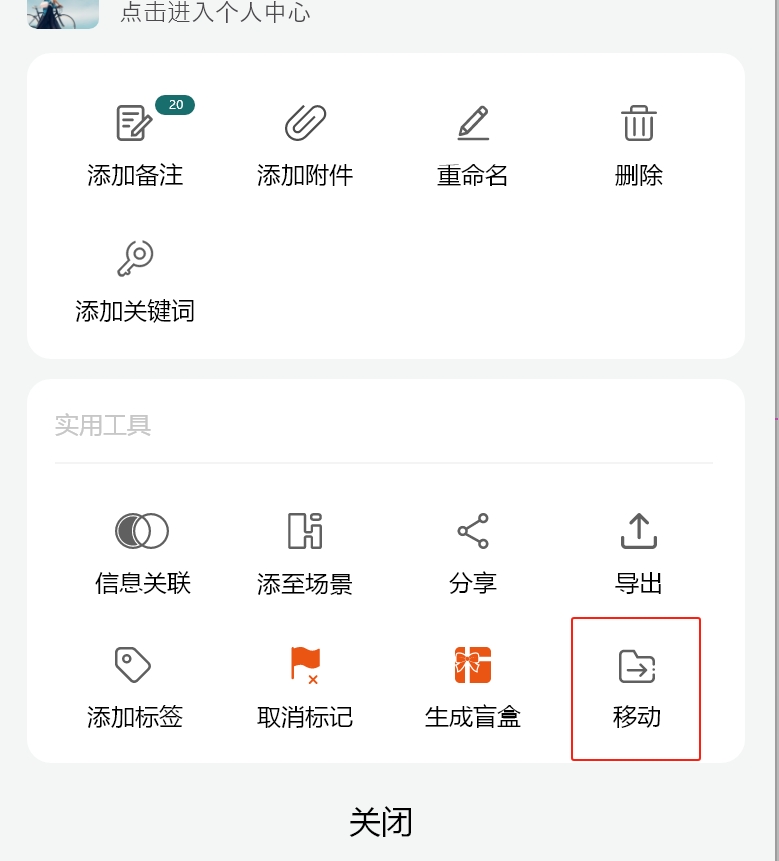The width and height of the screenshot is (779, 861).
Task: Open personal center via 点击进入个人中心
Action: click(215, 12)
